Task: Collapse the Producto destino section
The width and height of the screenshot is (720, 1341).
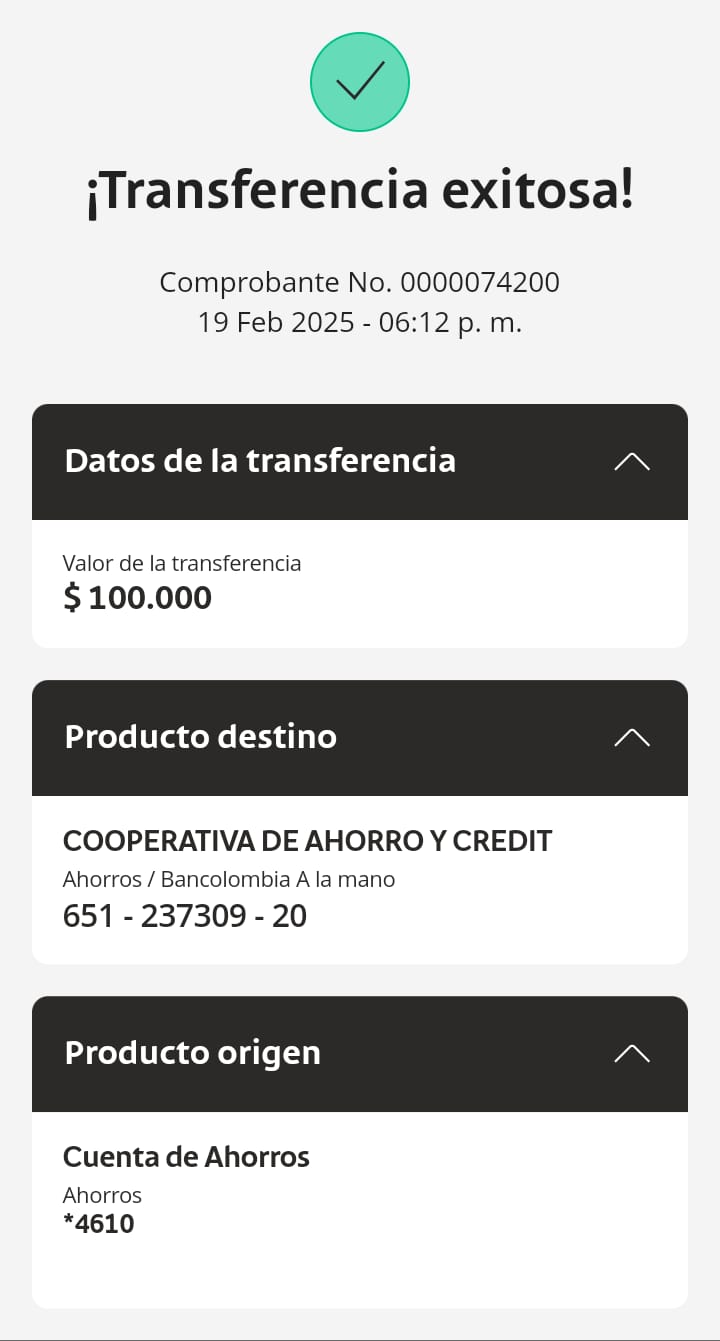Action: click(x=632, y=737)
